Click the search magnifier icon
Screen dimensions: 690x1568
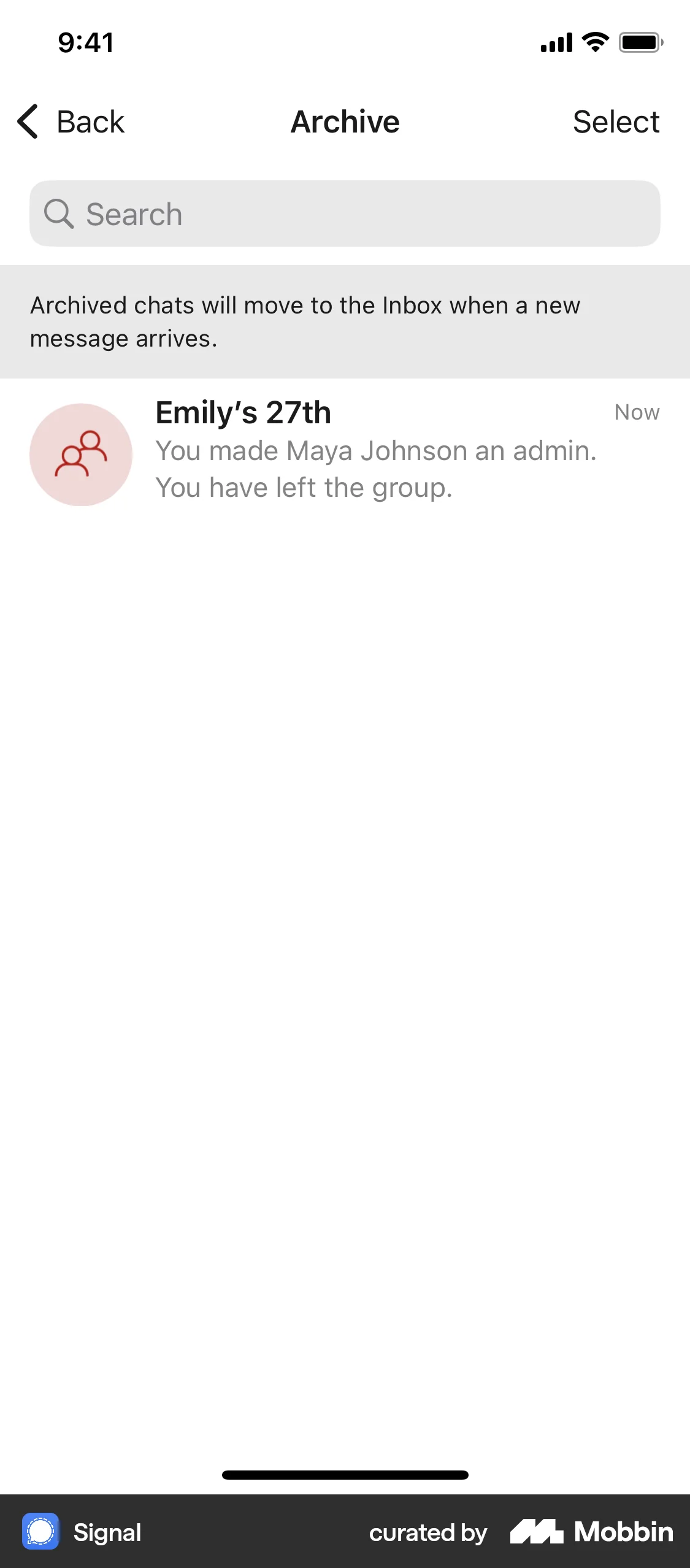[58, 213]
